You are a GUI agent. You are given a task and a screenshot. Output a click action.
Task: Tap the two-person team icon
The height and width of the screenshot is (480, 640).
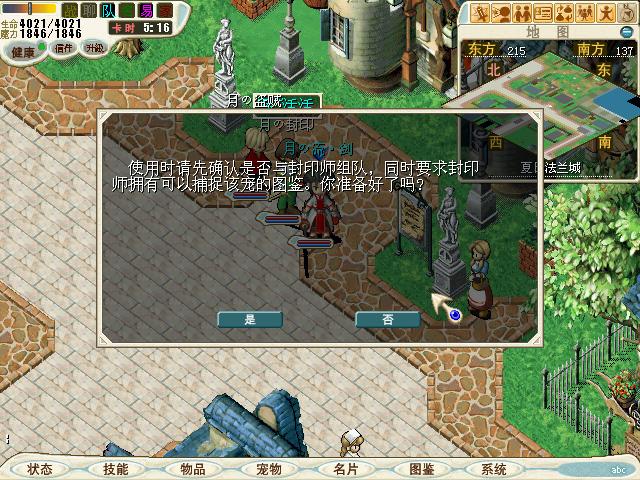(521, 13)
